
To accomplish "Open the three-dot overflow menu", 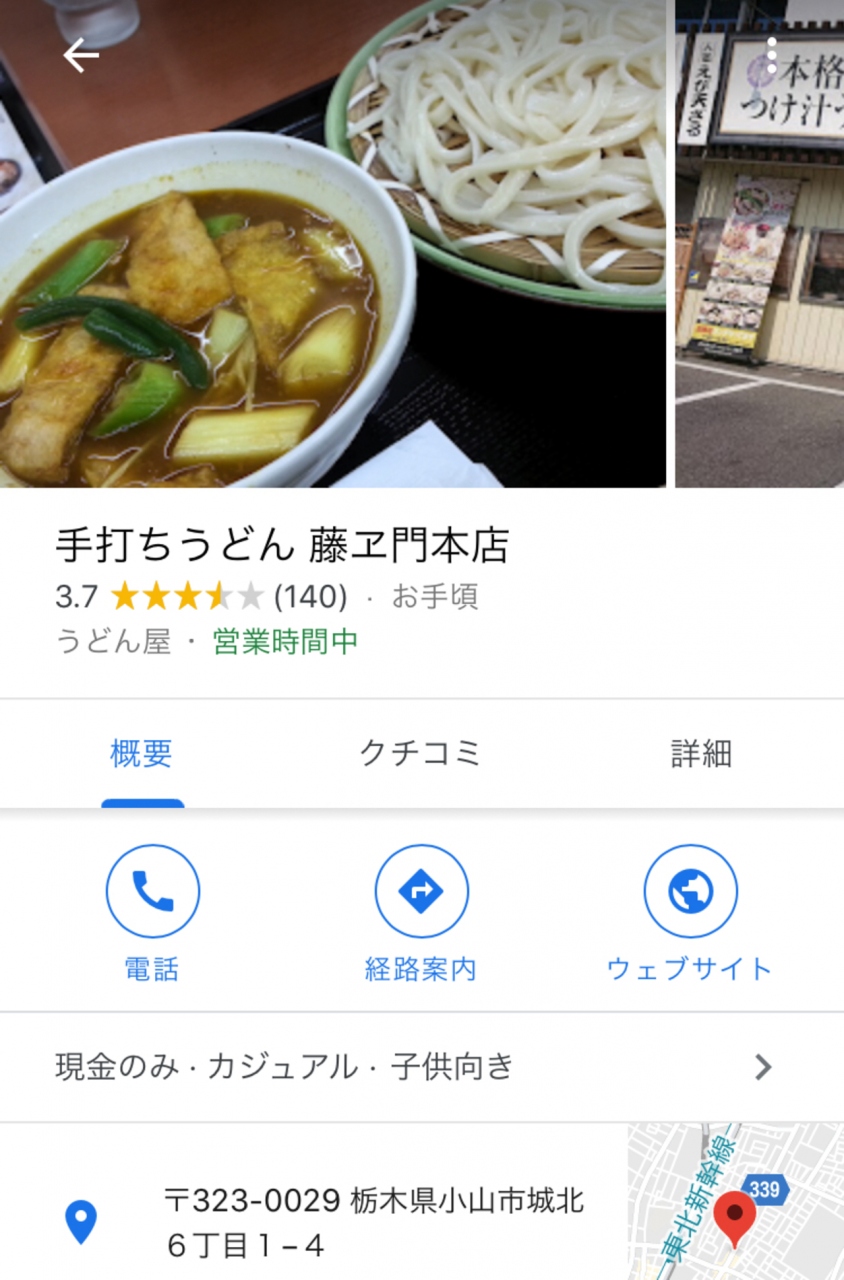I will coord(771,56).
